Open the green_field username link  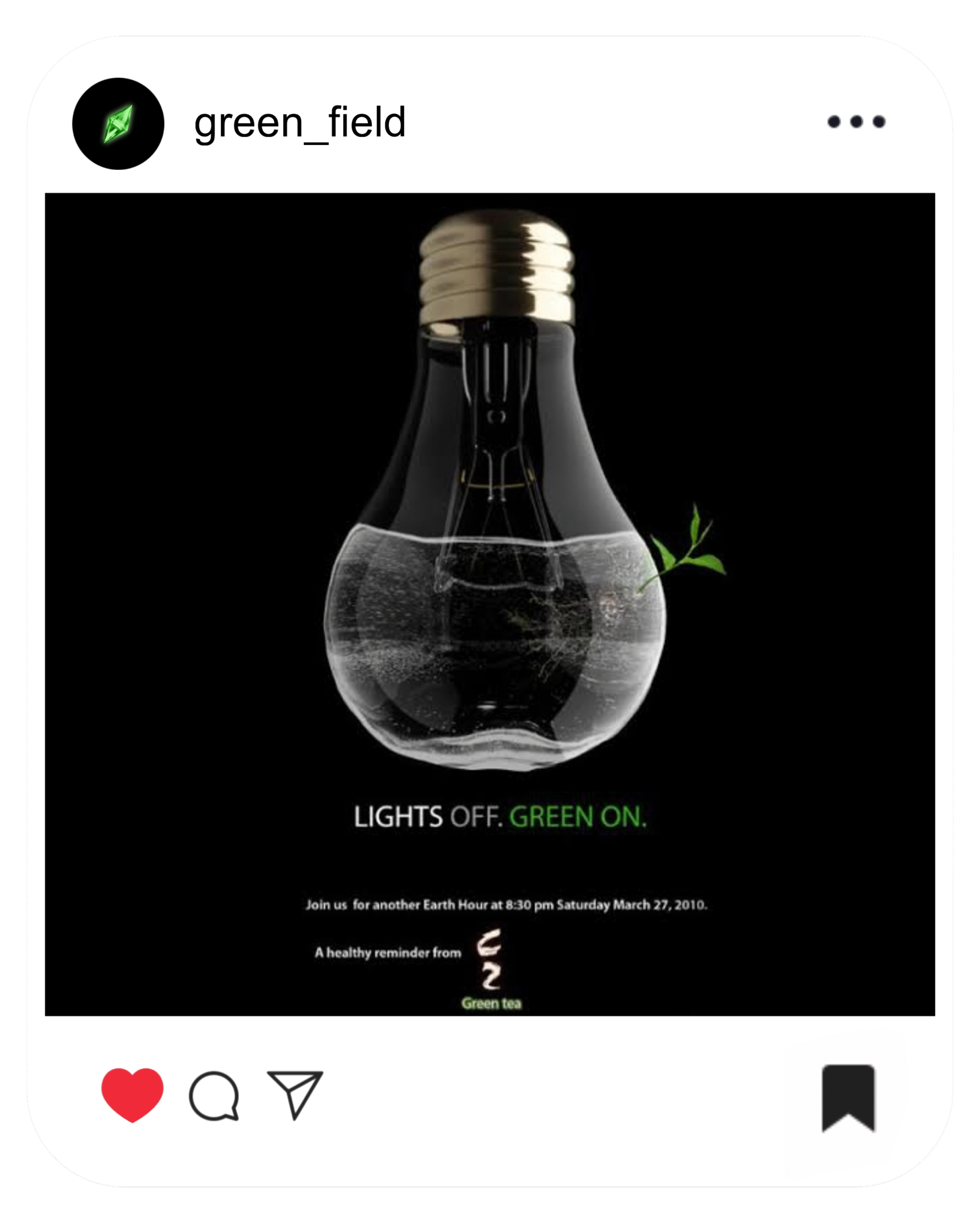click(300, 122)
